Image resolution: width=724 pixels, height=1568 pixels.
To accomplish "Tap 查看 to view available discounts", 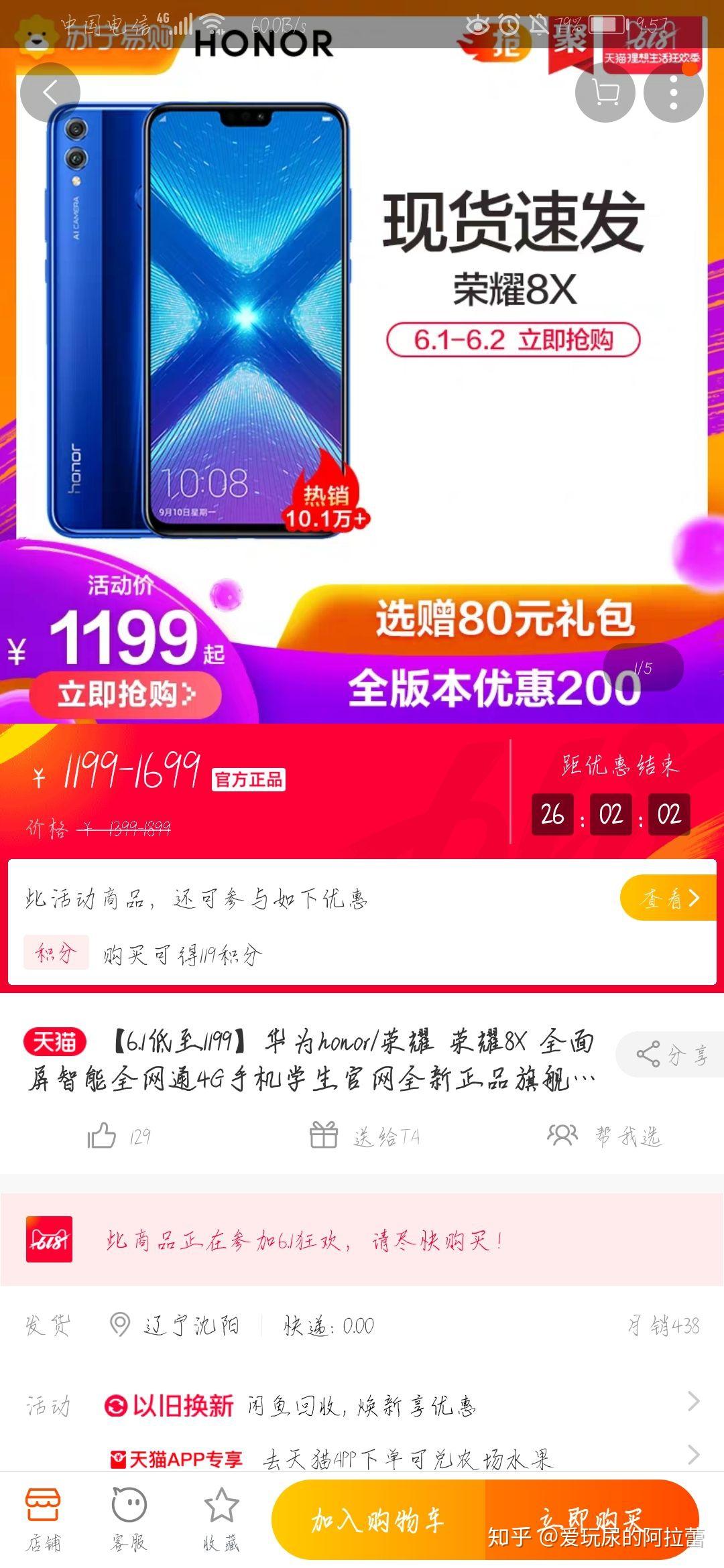I will point(668,898).
